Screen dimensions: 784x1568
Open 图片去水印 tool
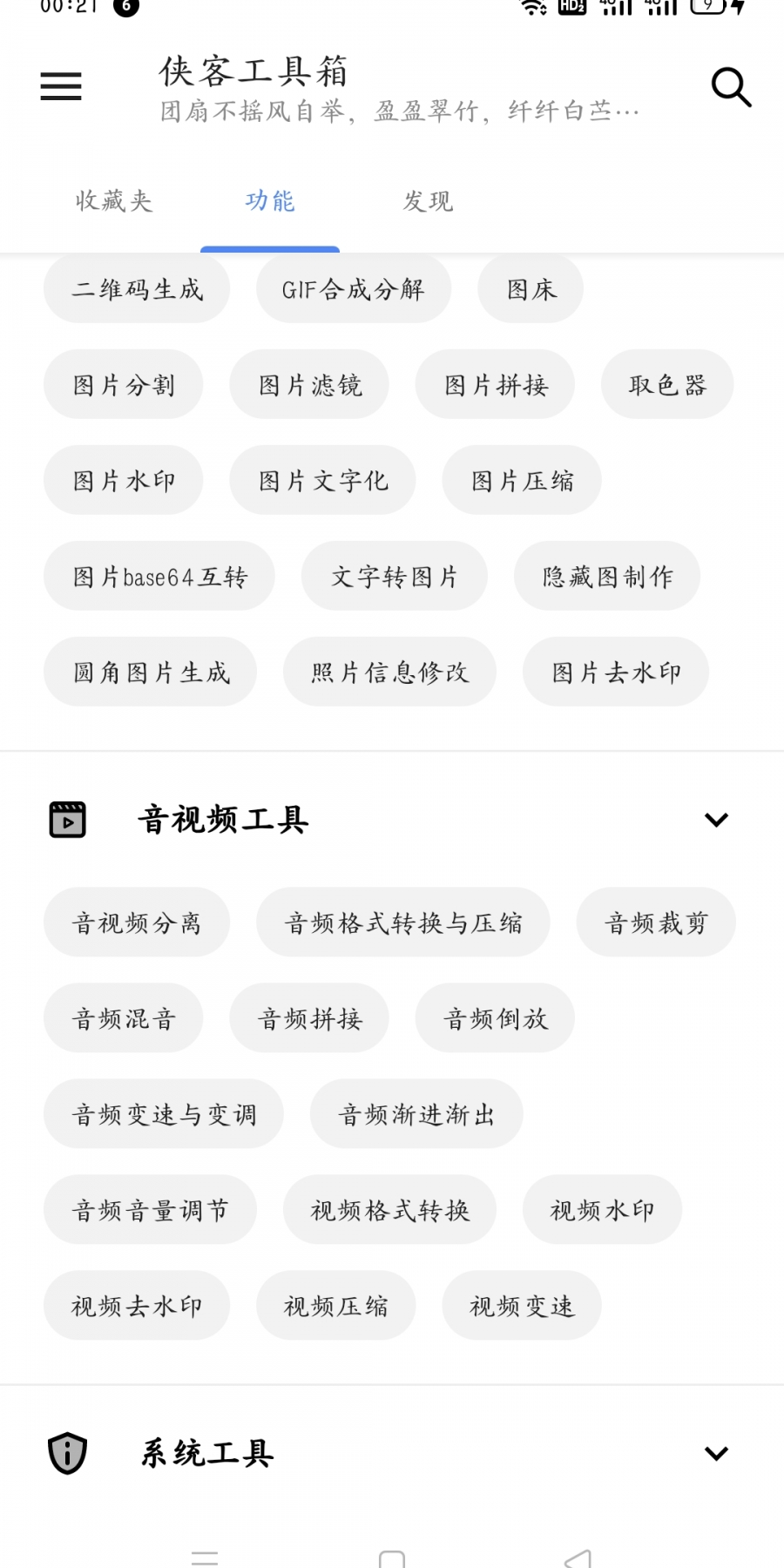coord(616,672)
